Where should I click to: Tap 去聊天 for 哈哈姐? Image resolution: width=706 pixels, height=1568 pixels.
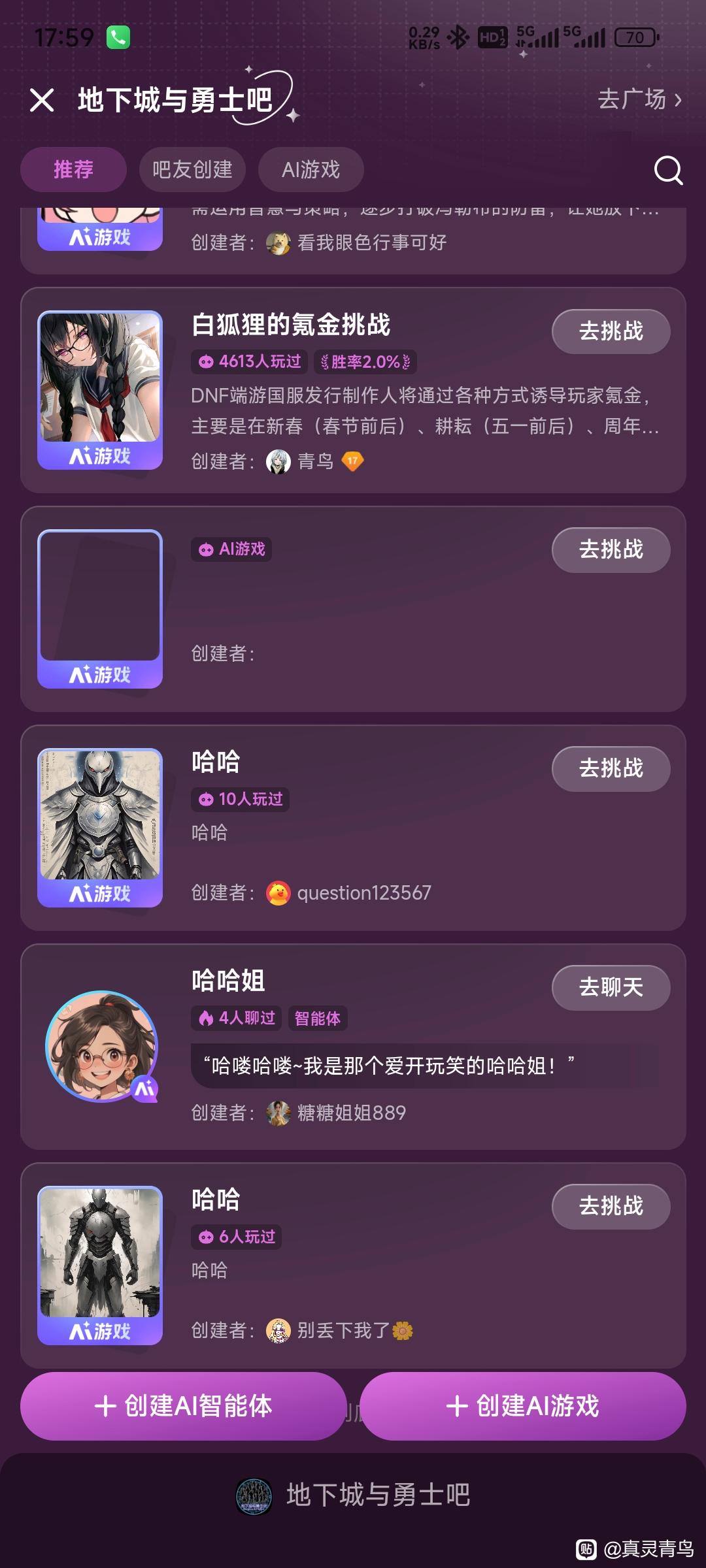(x=611, y=988)
